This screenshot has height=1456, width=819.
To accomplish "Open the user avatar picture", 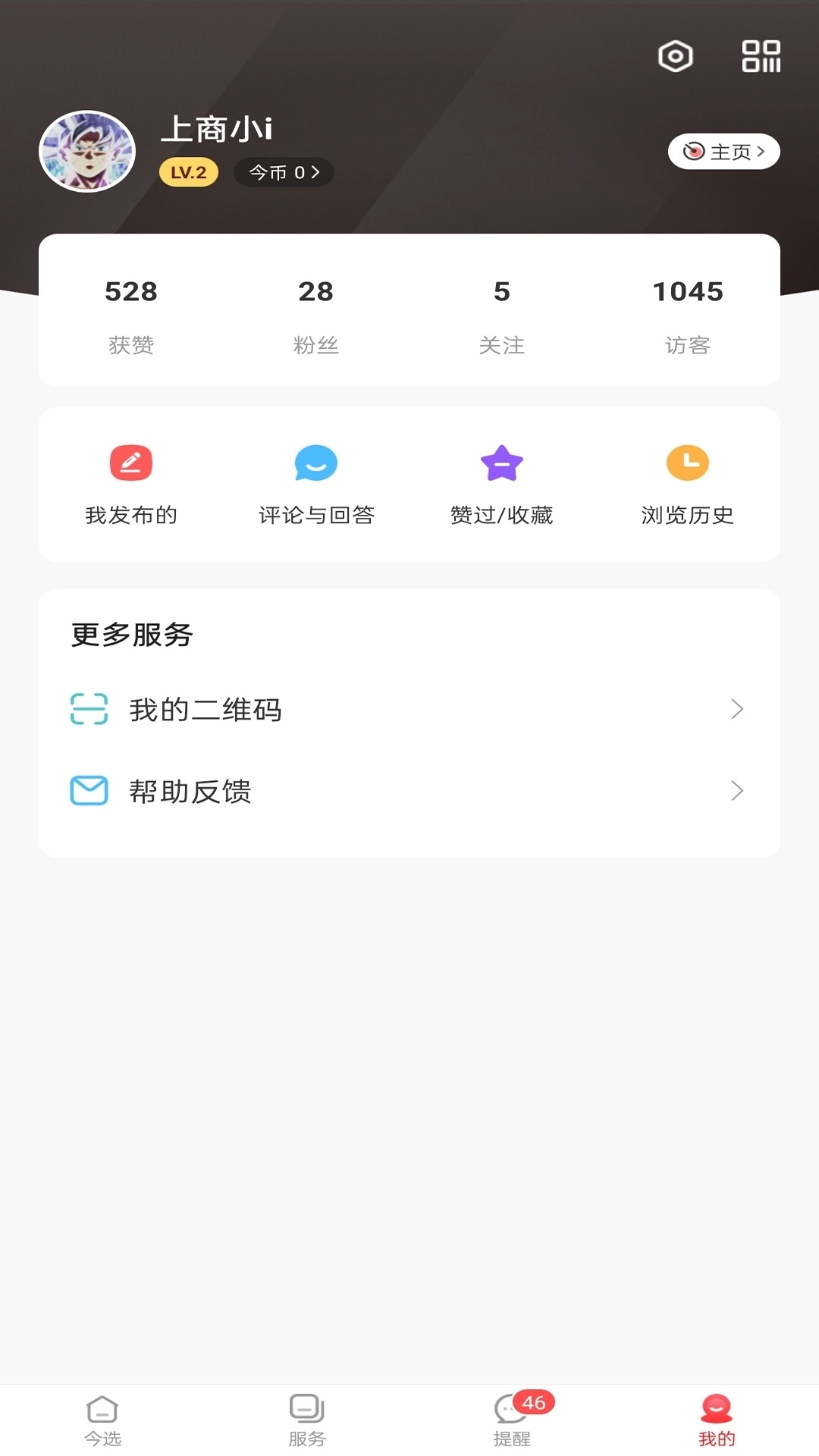I will [87, 151].
